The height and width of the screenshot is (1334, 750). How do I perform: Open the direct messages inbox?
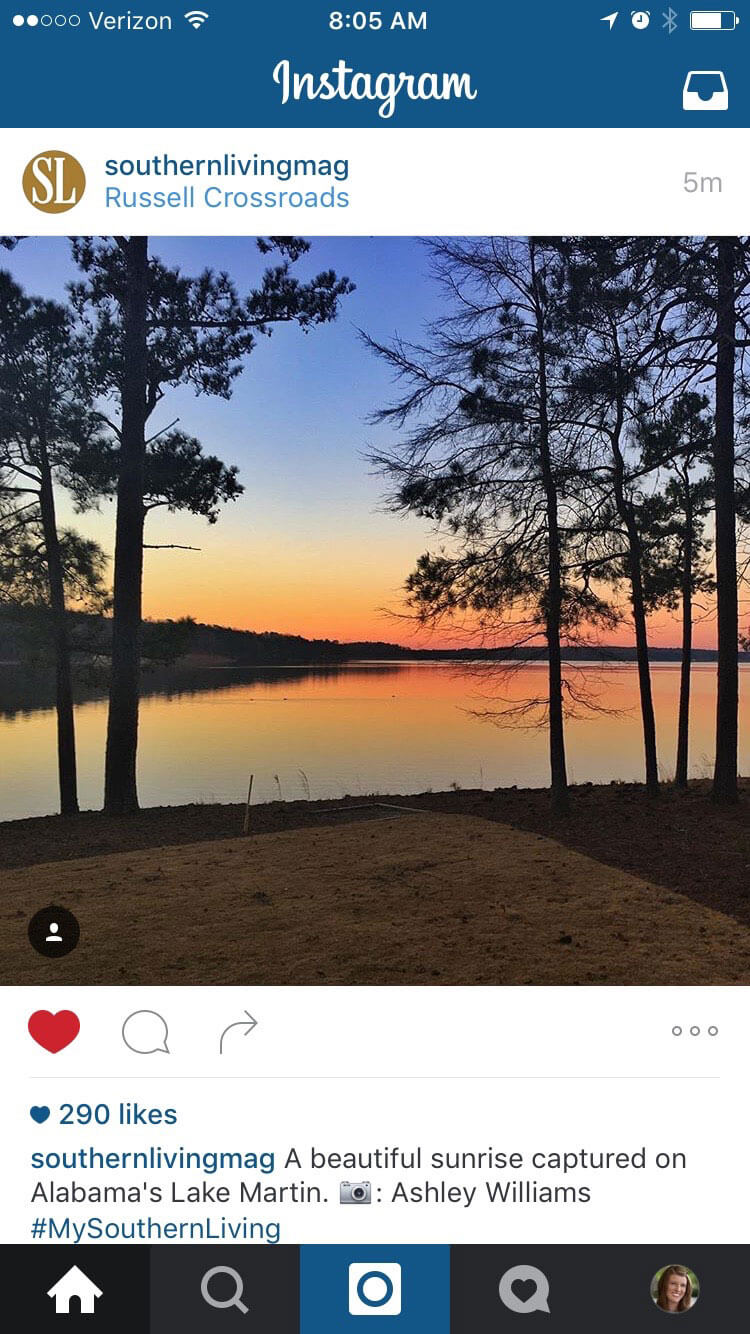click(705, 89)
